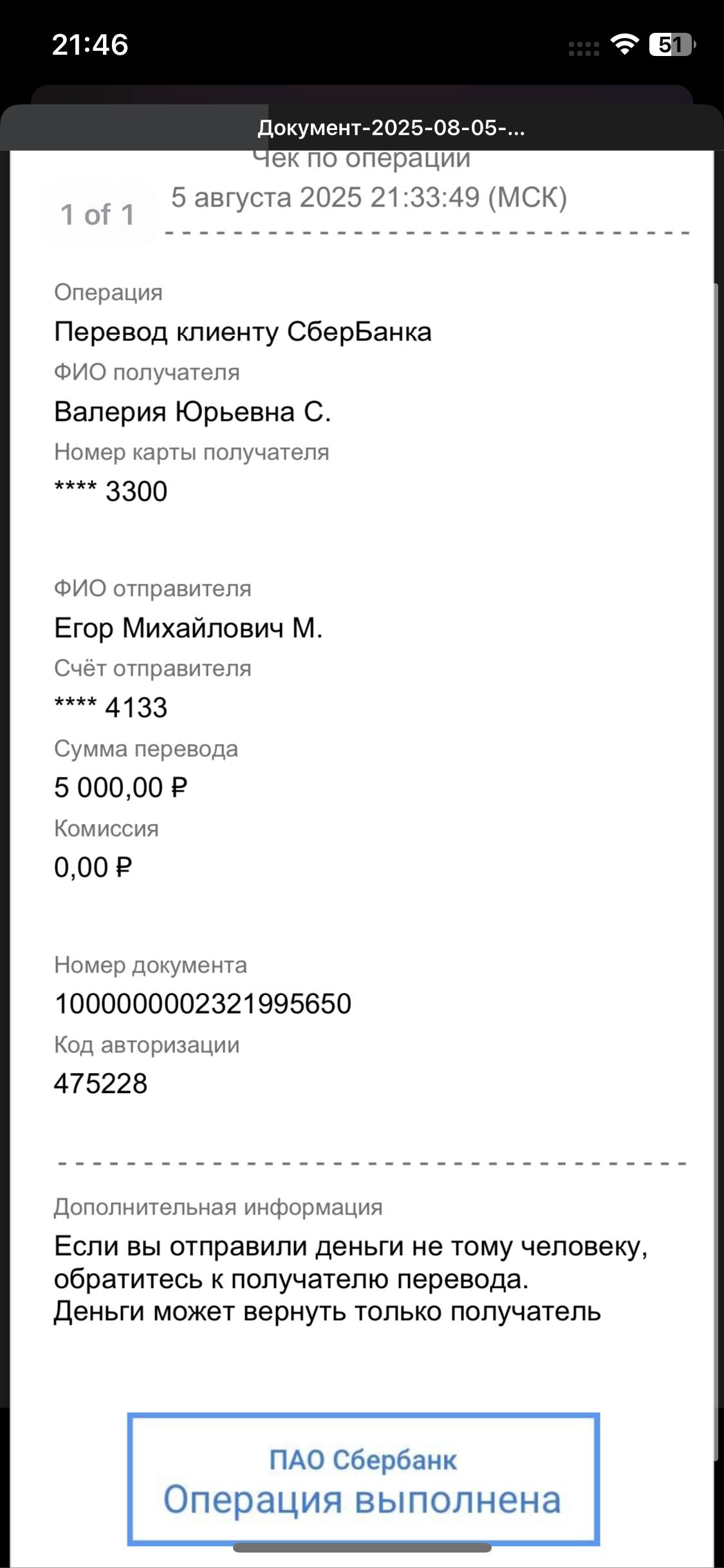Open the Документ-2025-08-05 title menu
The image size is (724, 1568).
pos(391,128)
